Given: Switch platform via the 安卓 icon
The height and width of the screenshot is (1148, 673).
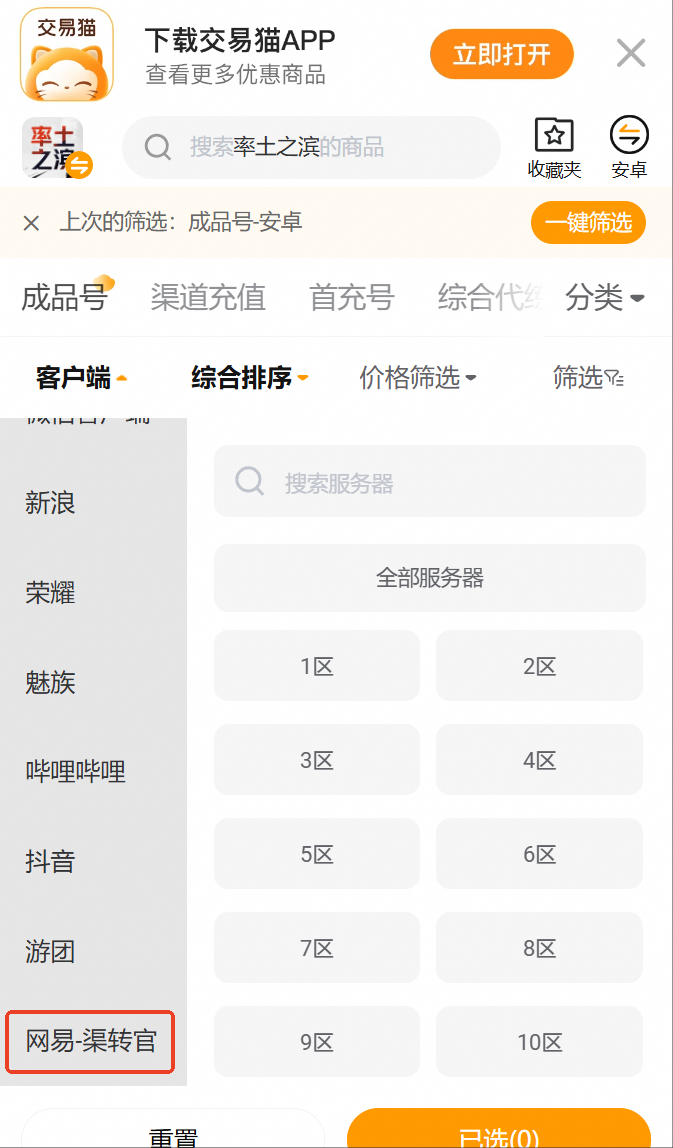Looking at the screenshot, I should pos(629,147).
